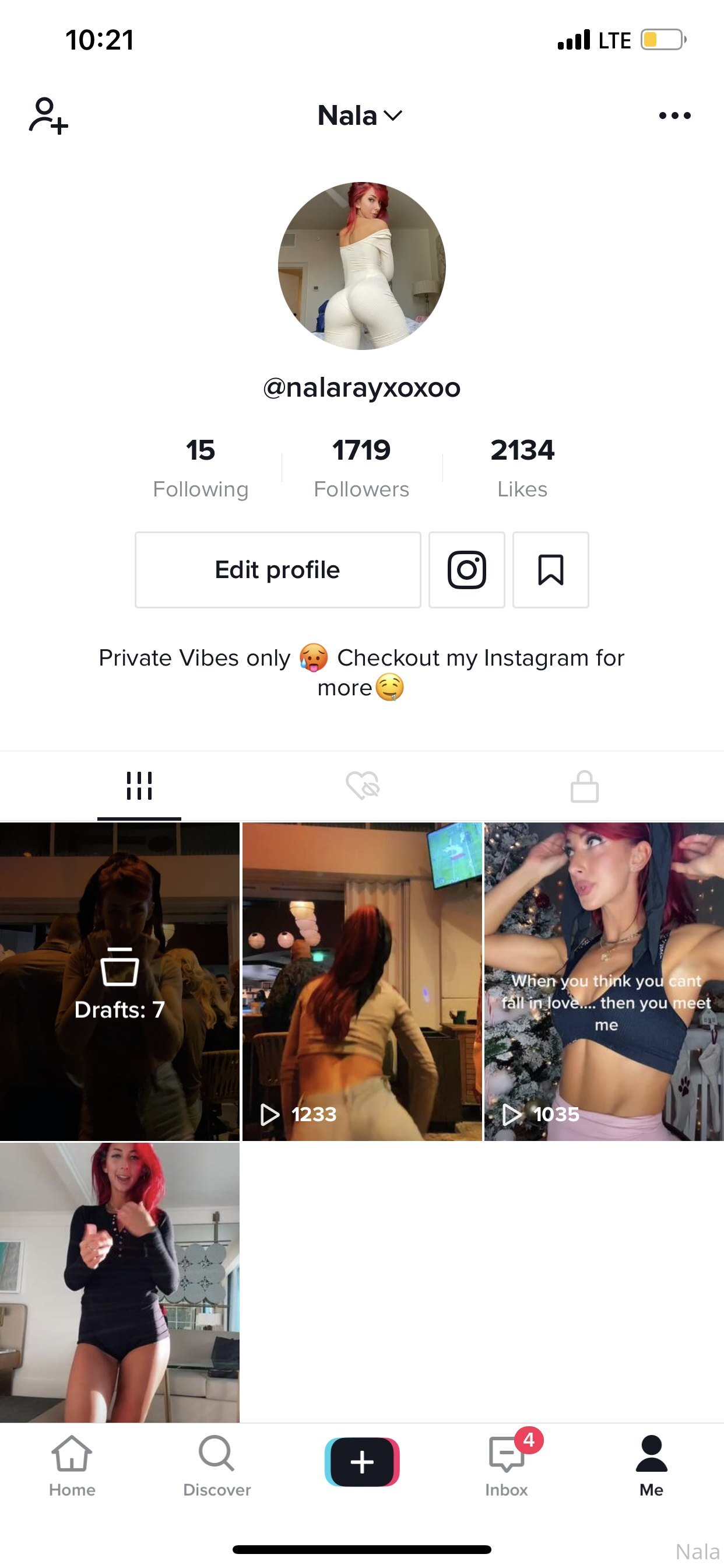Switch to the posted videos grid tab
This screenshot has height=1568, width=724.
click(139, 786)
